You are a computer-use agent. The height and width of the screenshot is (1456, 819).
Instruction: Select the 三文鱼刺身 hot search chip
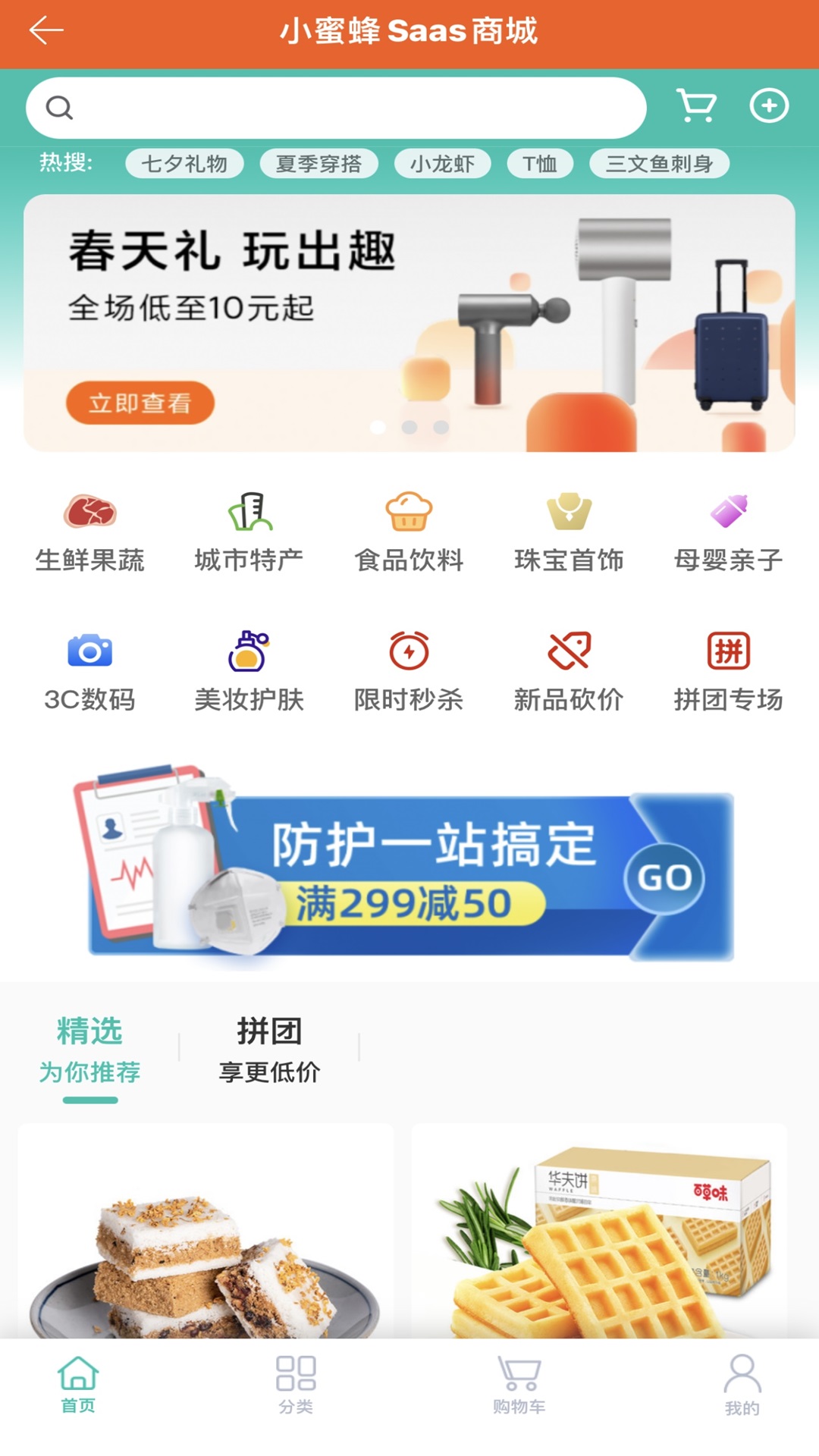click(659, 164)
